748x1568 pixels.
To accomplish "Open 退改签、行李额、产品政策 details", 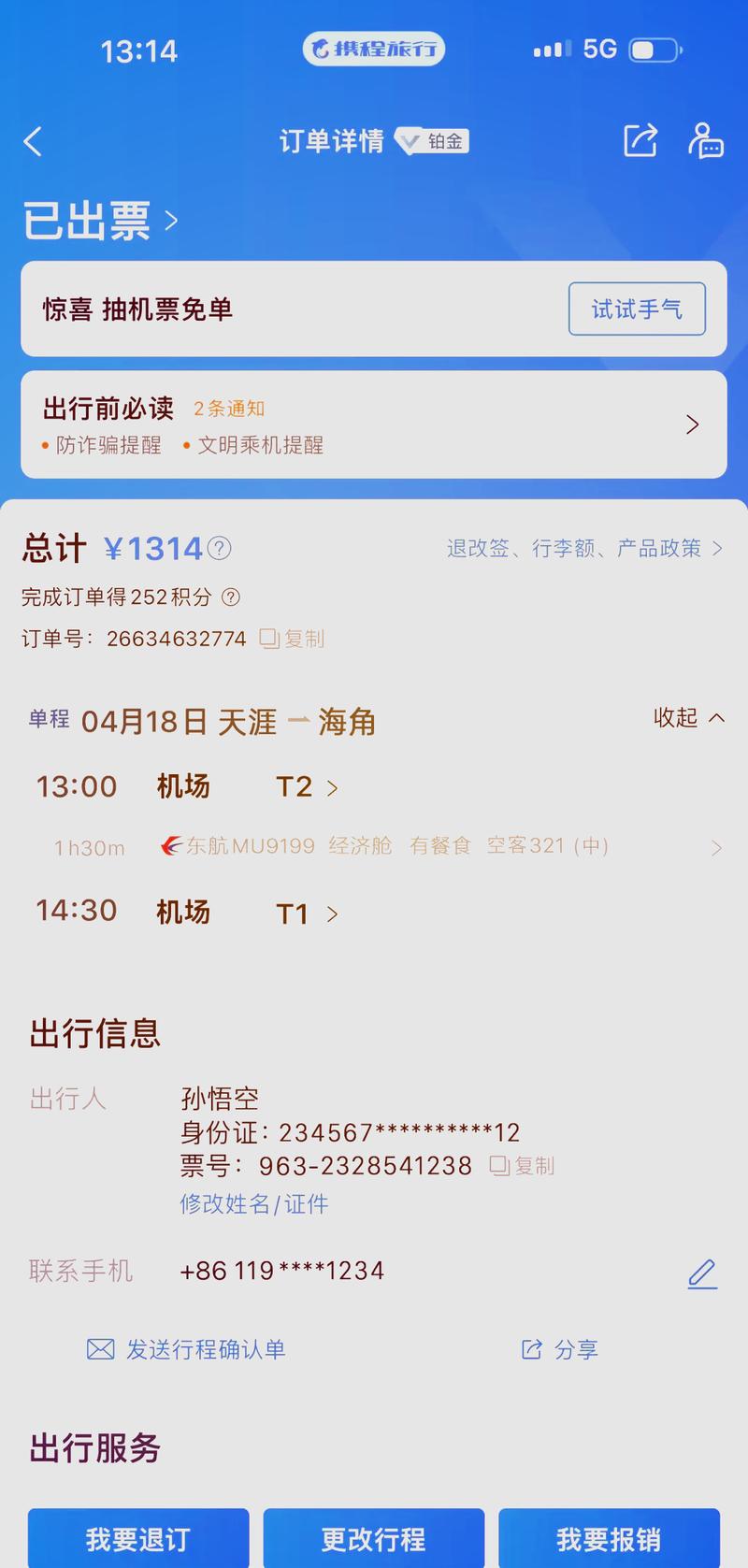I will pos(583,549).
